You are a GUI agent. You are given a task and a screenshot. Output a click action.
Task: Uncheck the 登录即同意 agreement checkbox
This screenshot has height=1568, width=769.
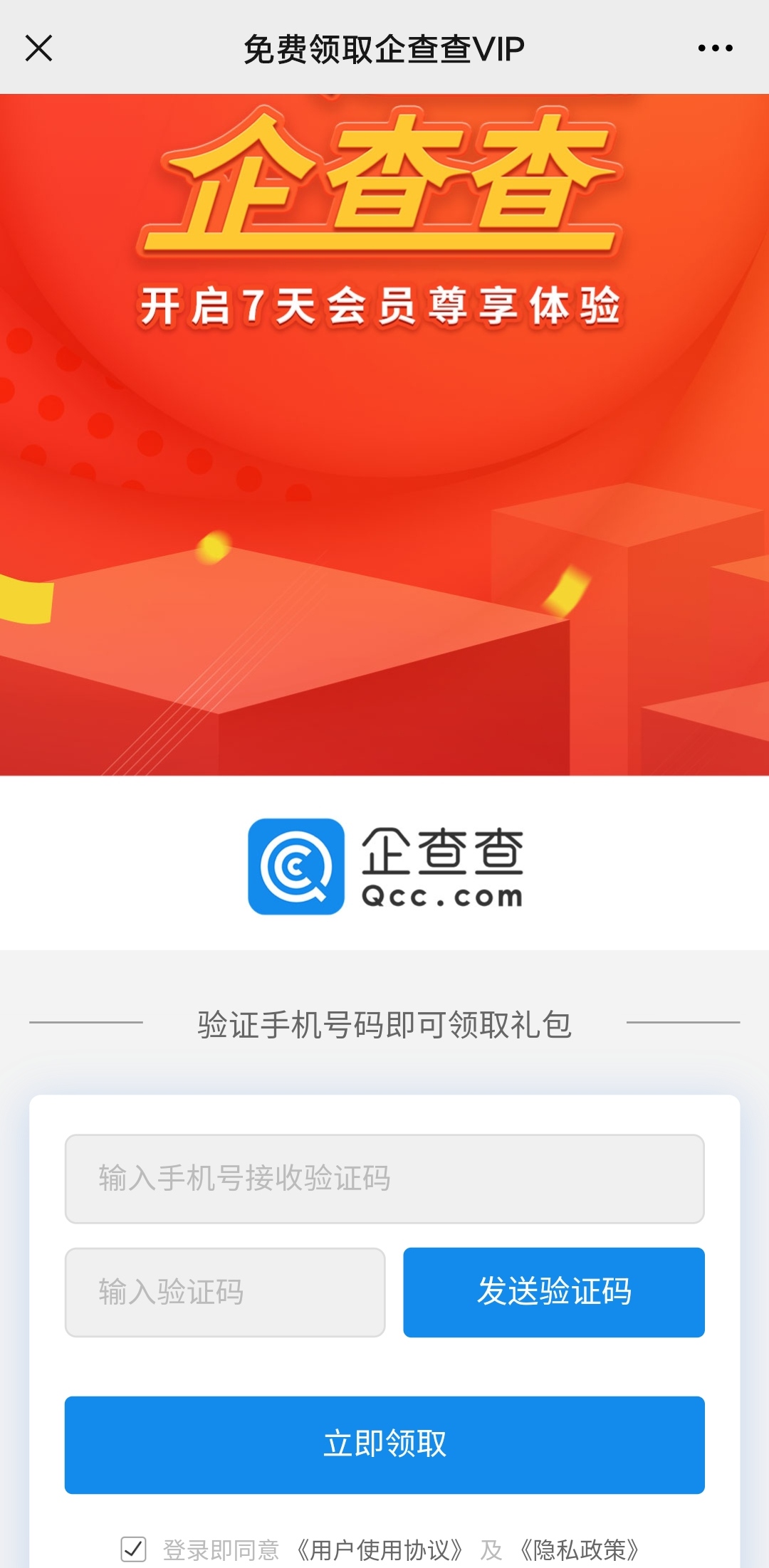click(134, 1549)
